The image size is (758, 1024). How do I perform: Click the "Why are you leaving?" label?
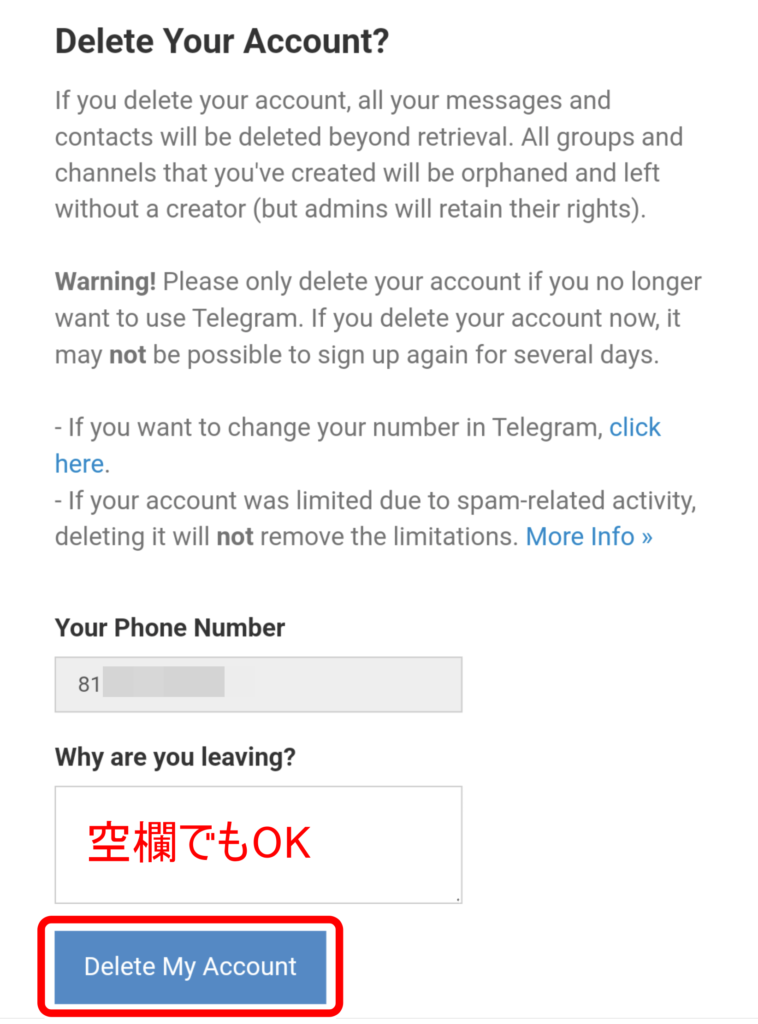[175, 757]
